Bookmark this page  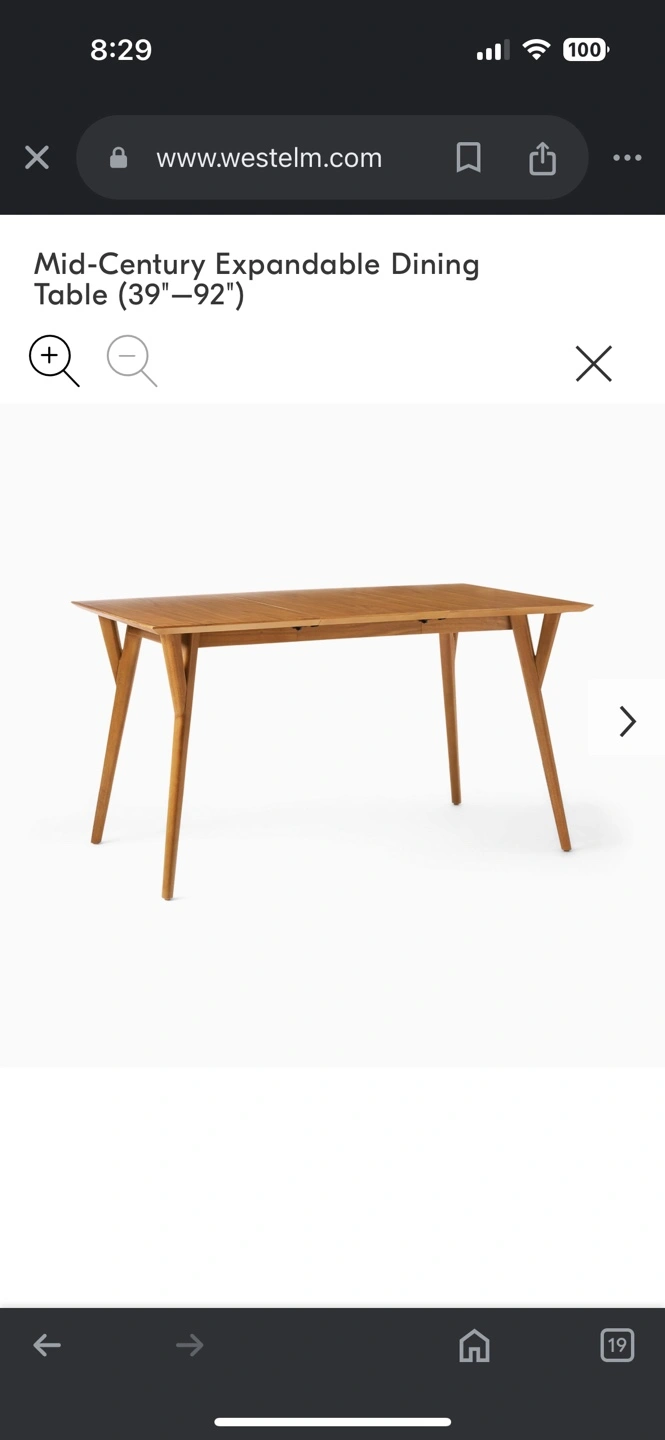coord(468,158)
